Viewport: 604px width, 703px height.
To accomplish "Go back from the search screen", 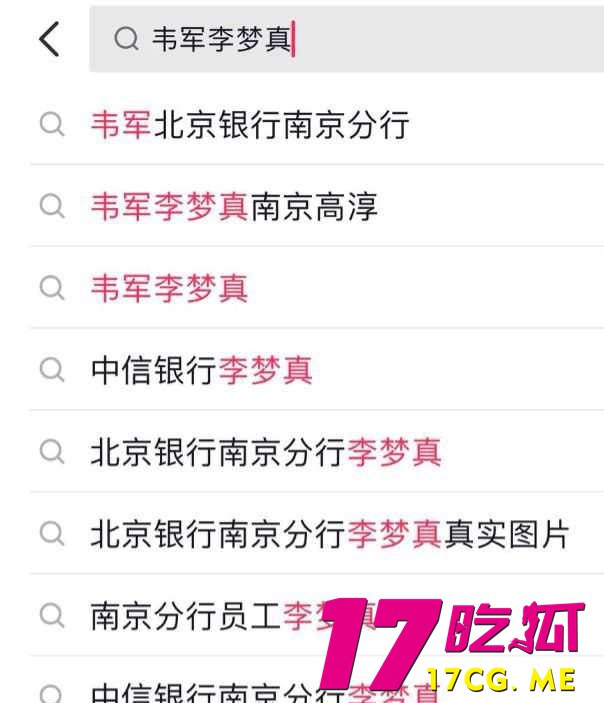I will [x=49, y=40].
